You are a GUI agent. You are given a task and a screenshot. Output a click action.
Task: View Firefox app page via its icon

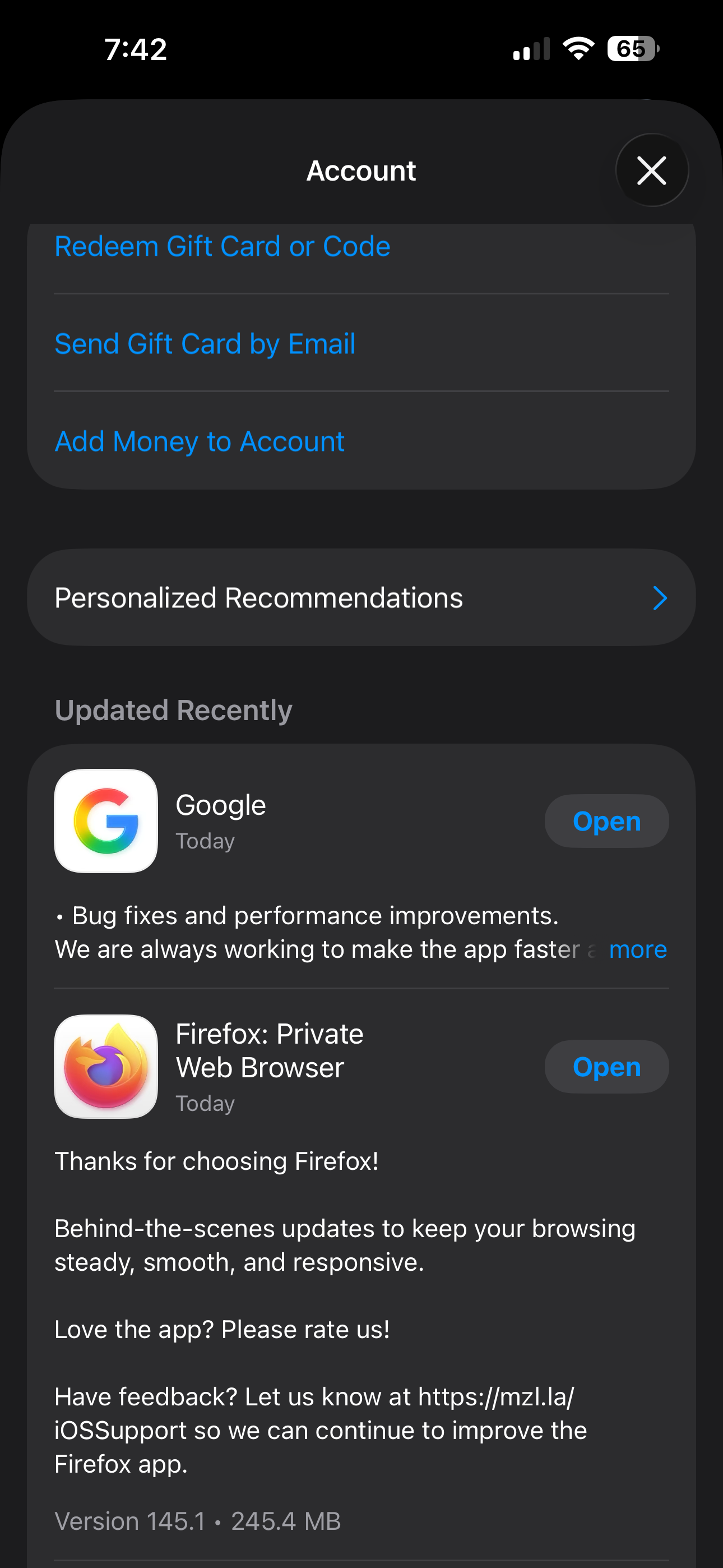click(x=106, y=1067)
